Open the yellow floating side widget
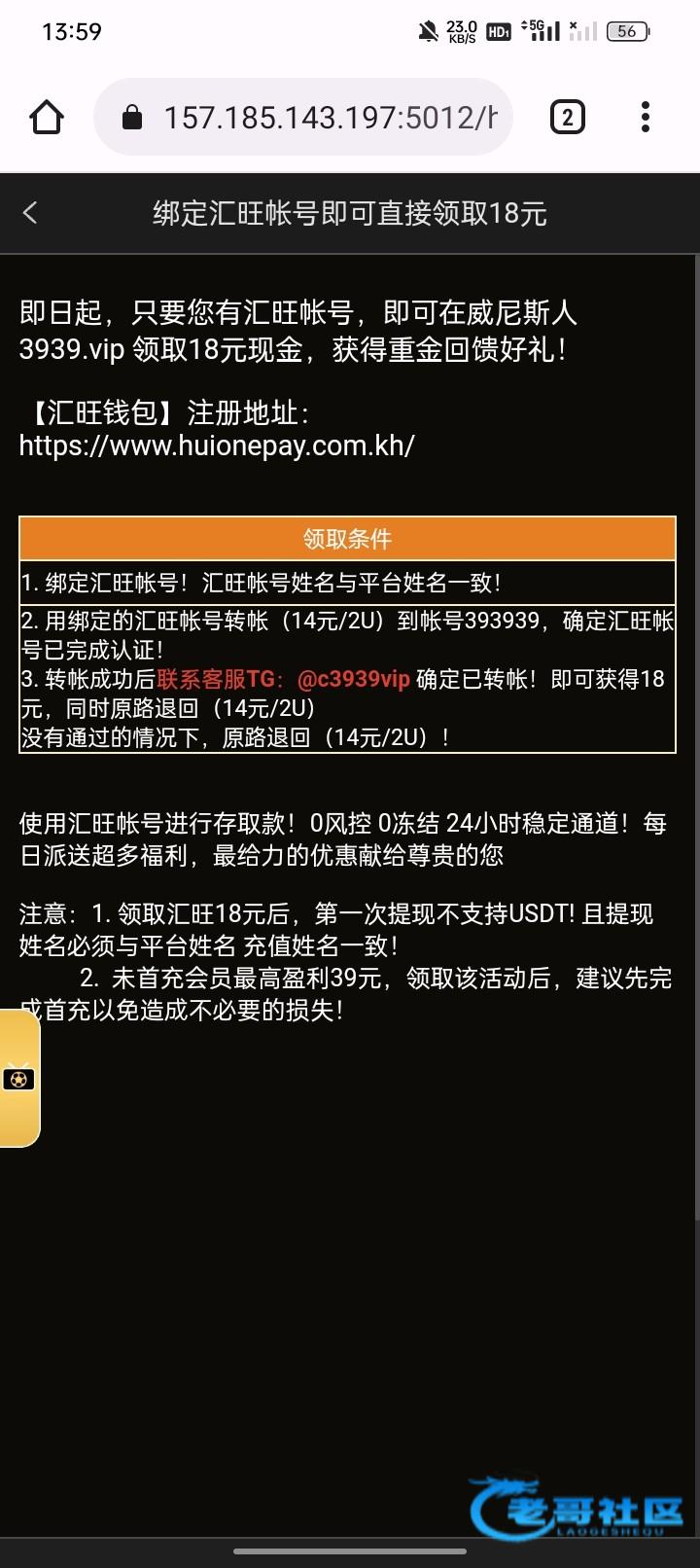 pos(18,1079)
